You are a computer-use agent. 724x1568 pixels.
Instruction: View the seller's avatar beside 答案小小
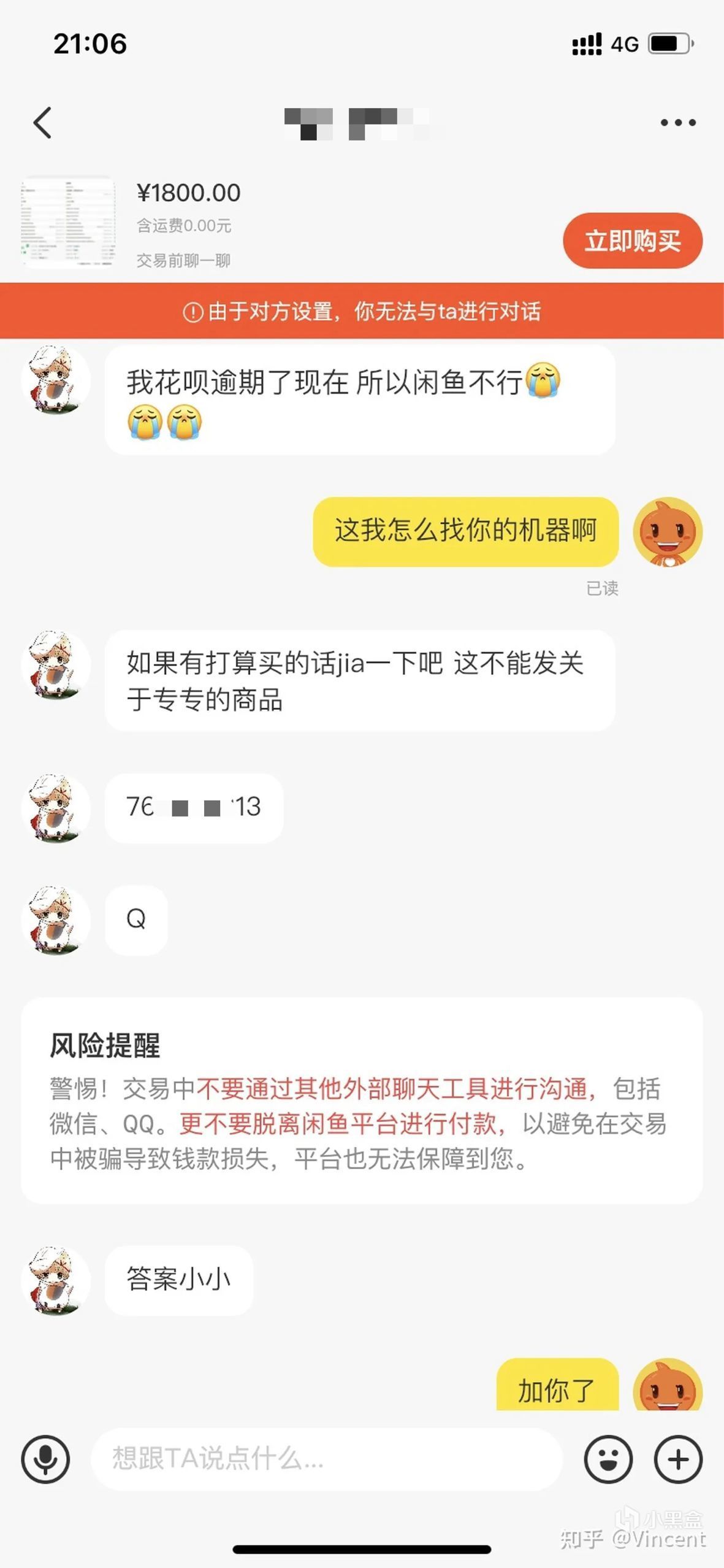55,1280
